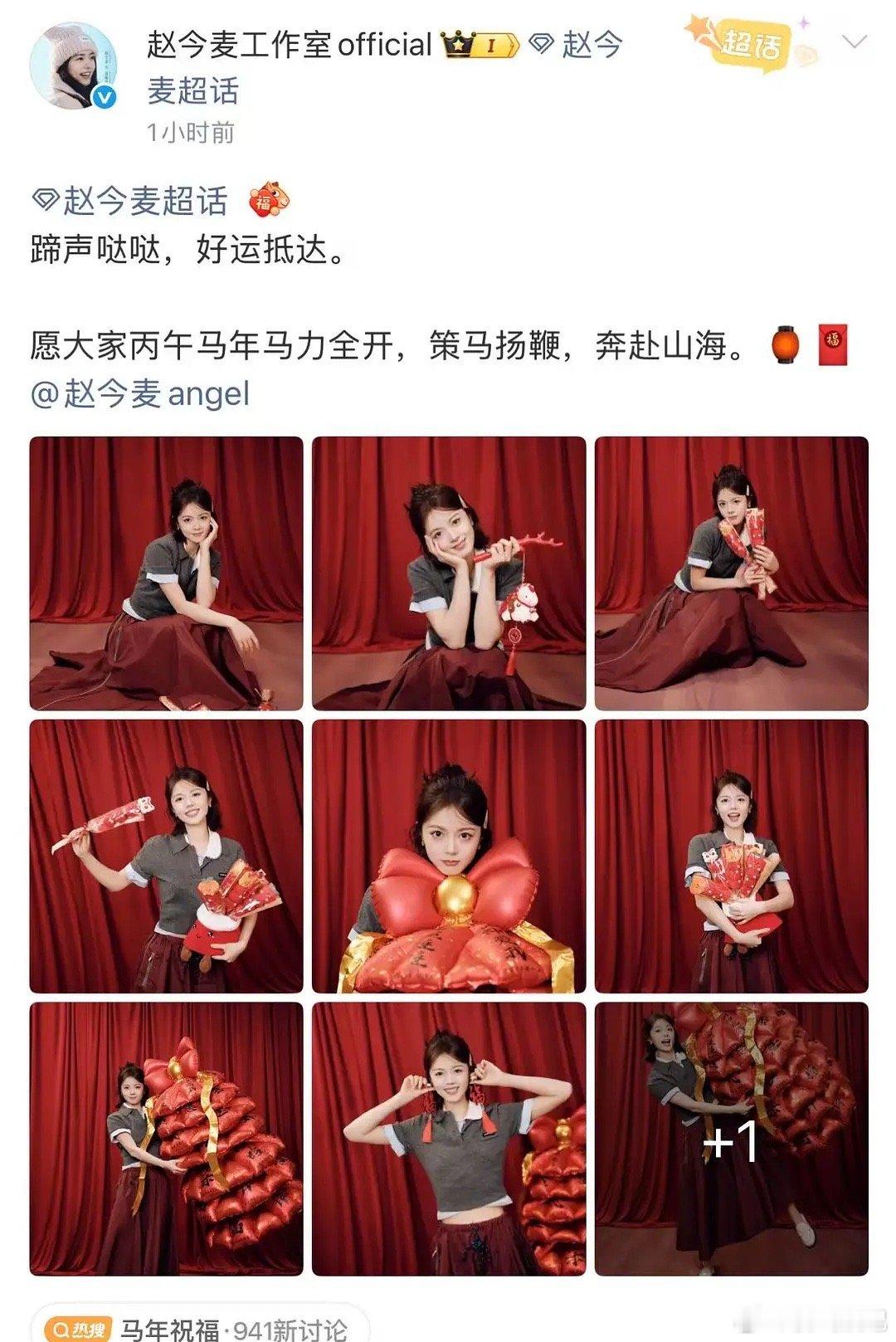This screenshot has height=1342, width=896.
Task: Click the diamond icon before 赵今麦超话 text
Action: click(x=44, y=197)
